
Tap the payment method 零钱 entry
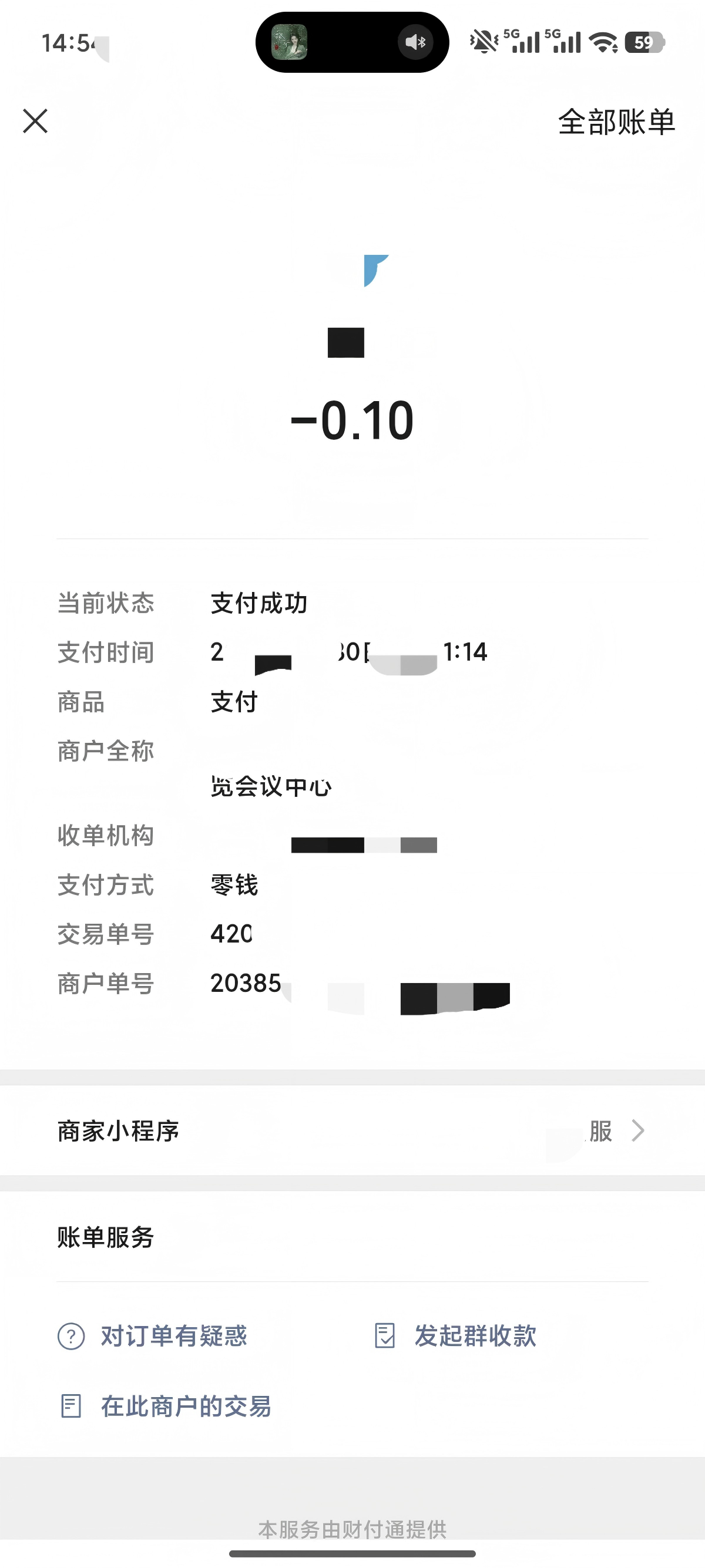(234, 887)
